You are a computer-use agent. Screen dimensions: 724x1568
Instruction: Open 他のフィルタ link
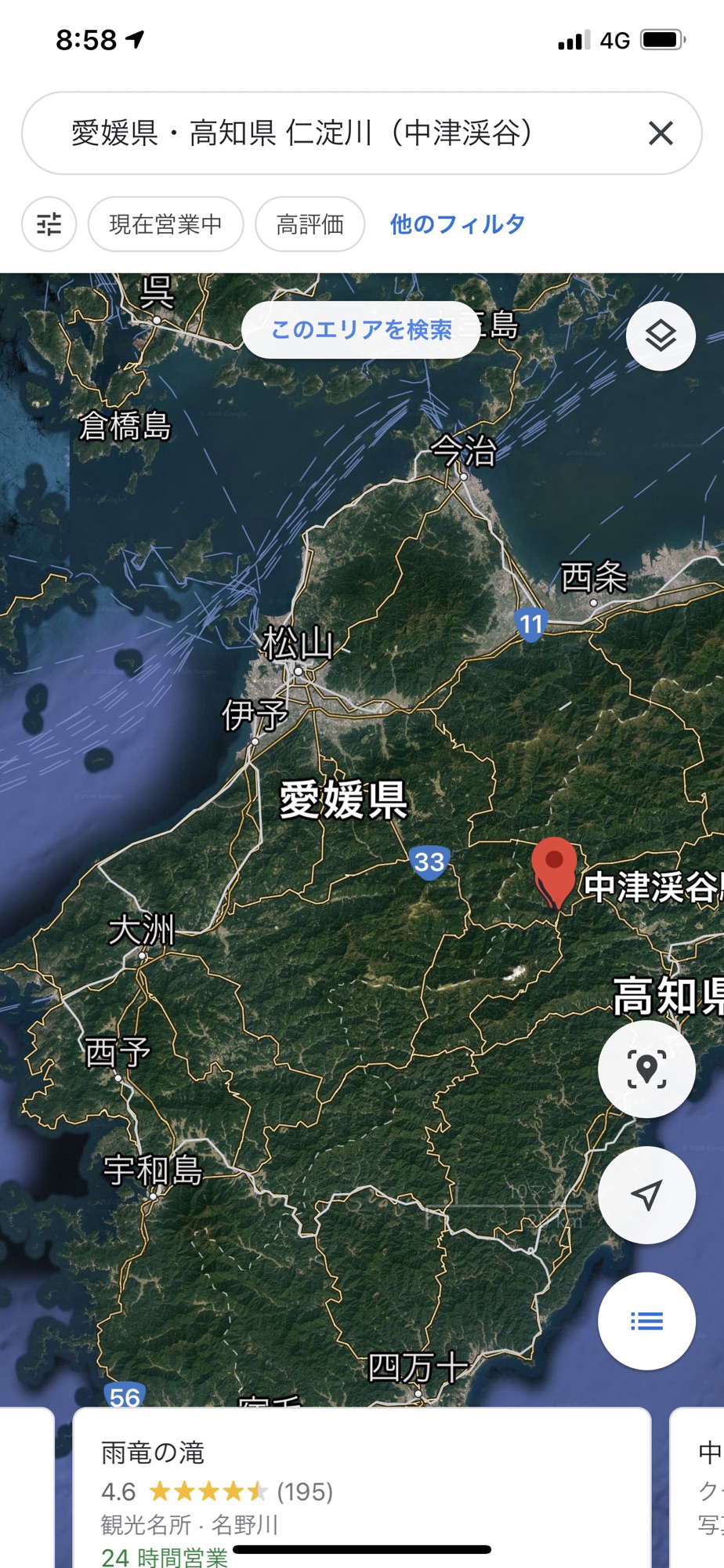[x=457, y=224]
